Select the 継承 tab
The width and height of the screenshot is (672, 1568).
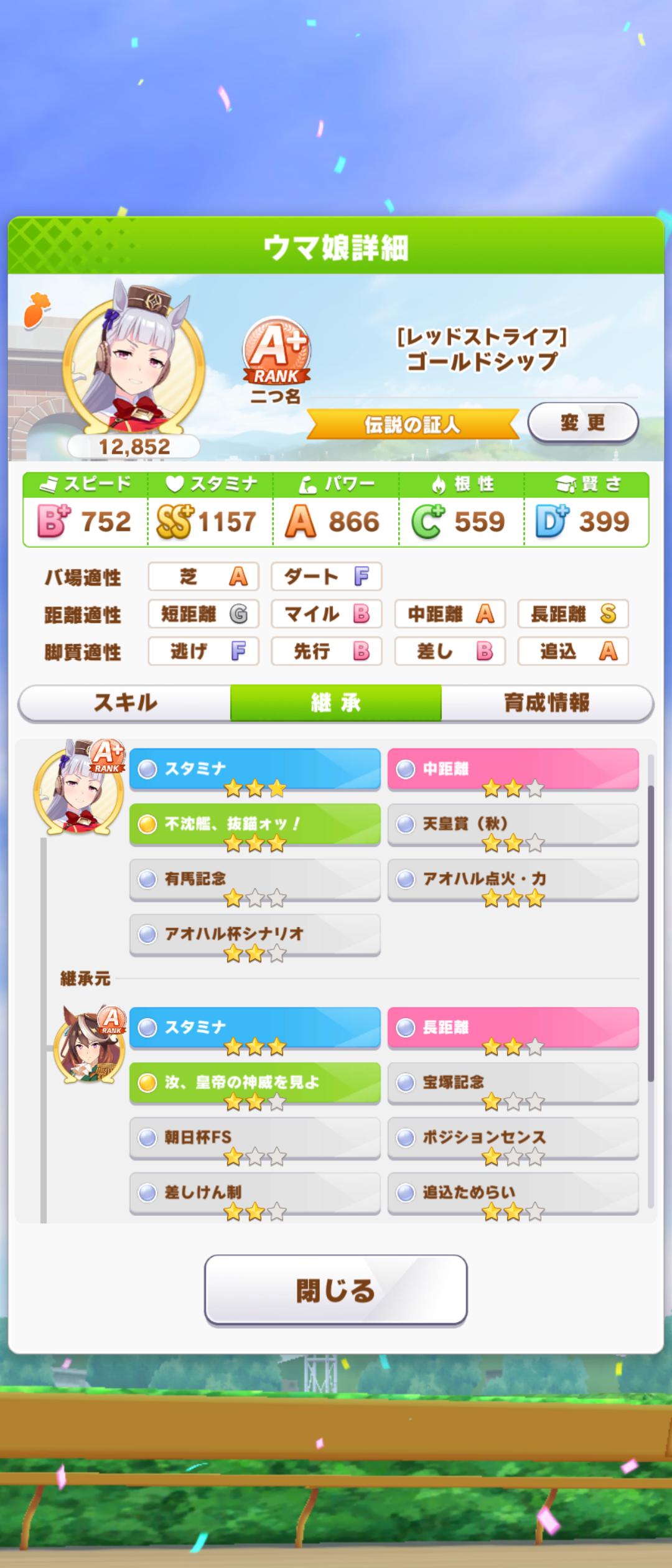pos(335,703)
